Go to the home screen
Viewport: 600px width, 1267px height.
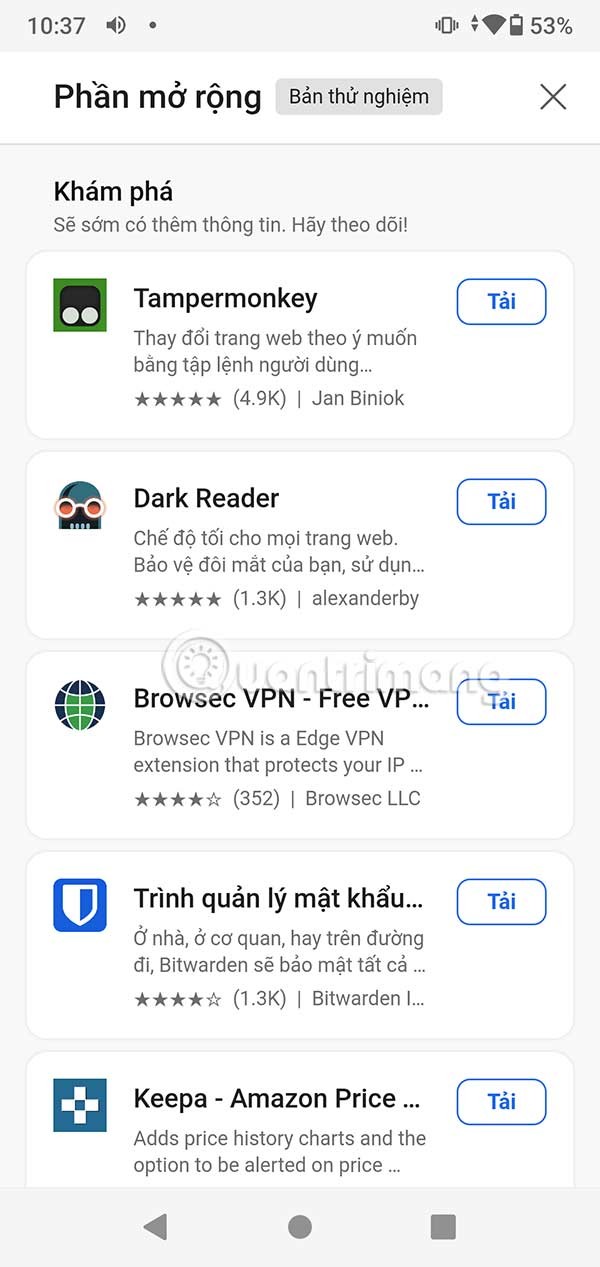[x=299, y=1227]
